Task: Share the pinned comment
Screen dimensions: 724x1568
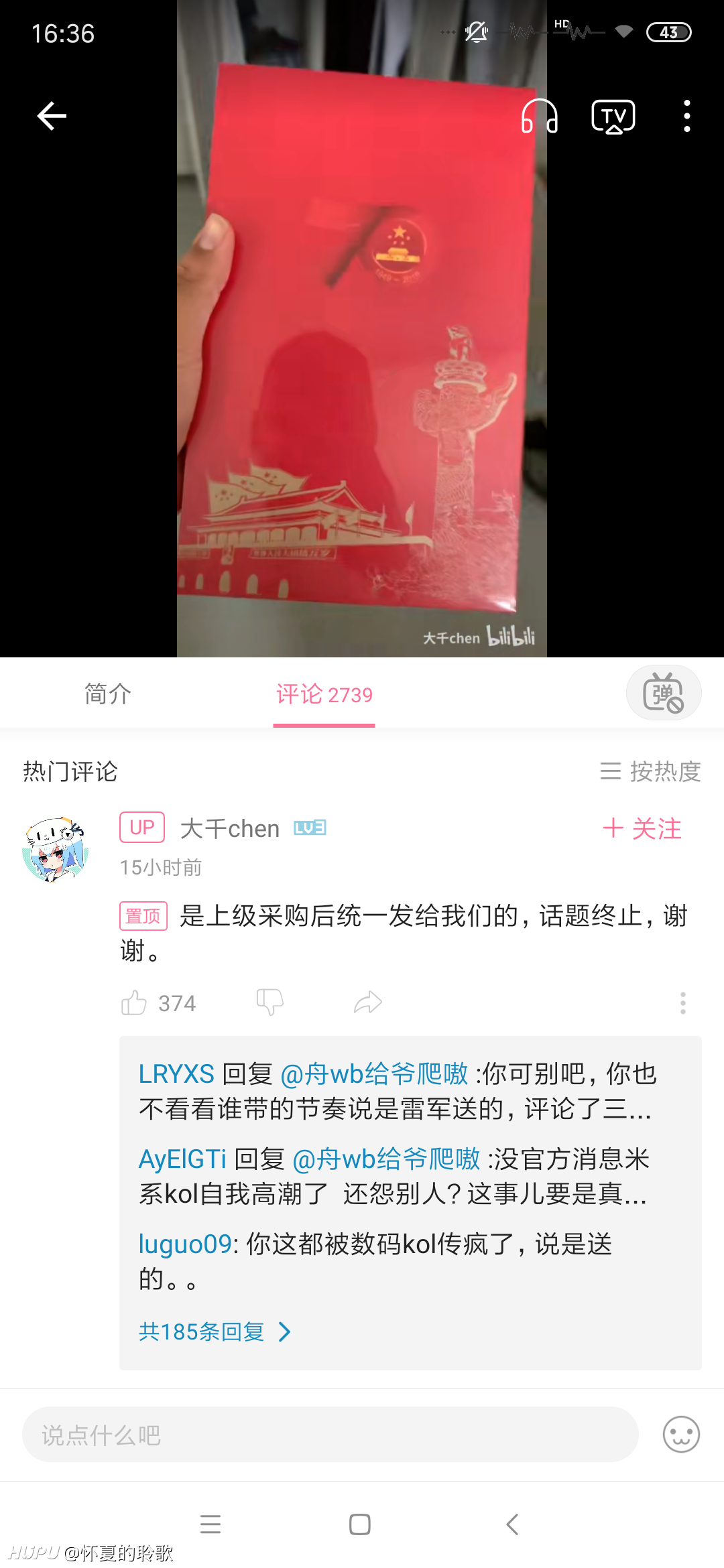Action: coord(368,1002)
